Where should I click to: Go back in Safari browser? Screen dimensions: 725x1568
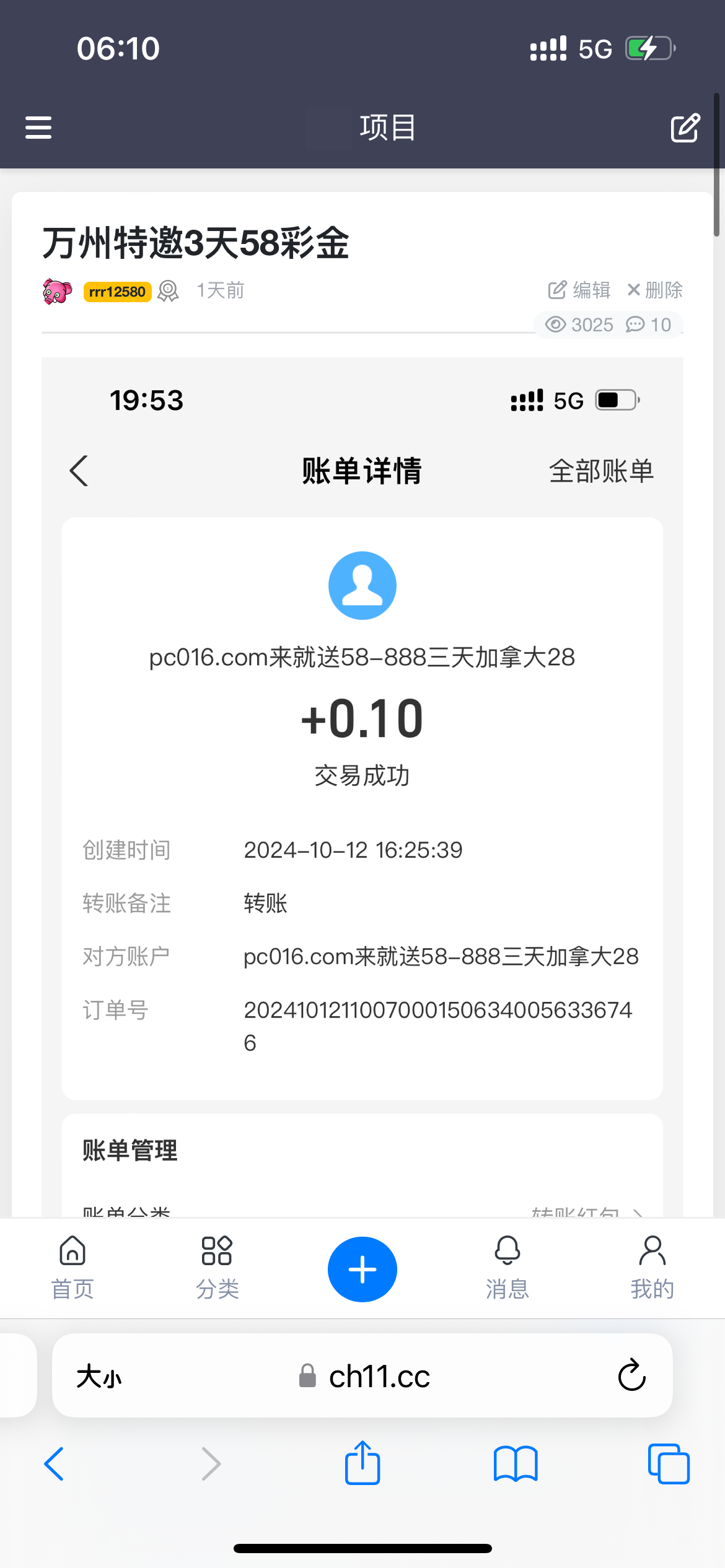click(55, 1464)
